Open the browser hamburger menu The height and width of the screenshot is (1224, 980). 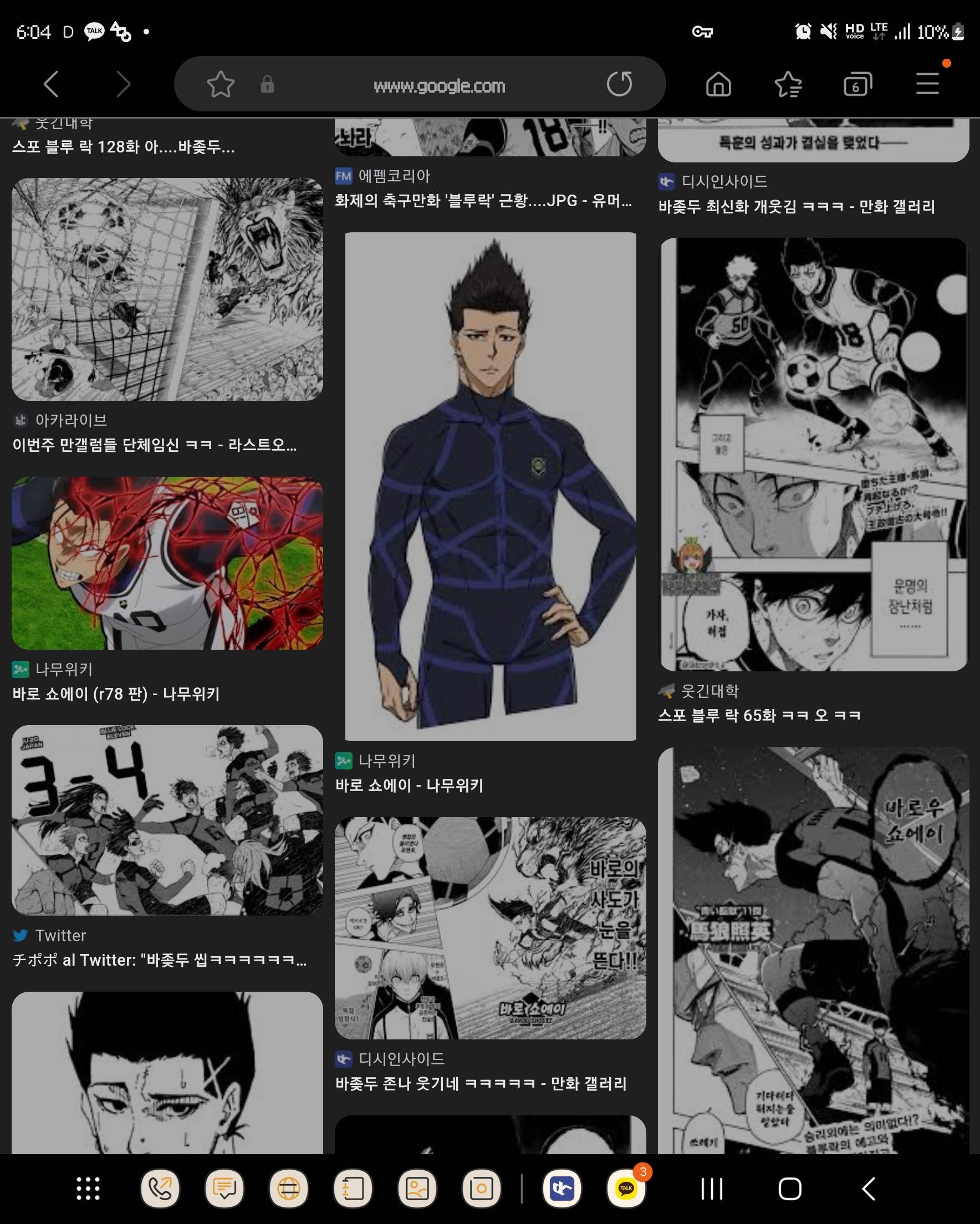coord(927,84)
